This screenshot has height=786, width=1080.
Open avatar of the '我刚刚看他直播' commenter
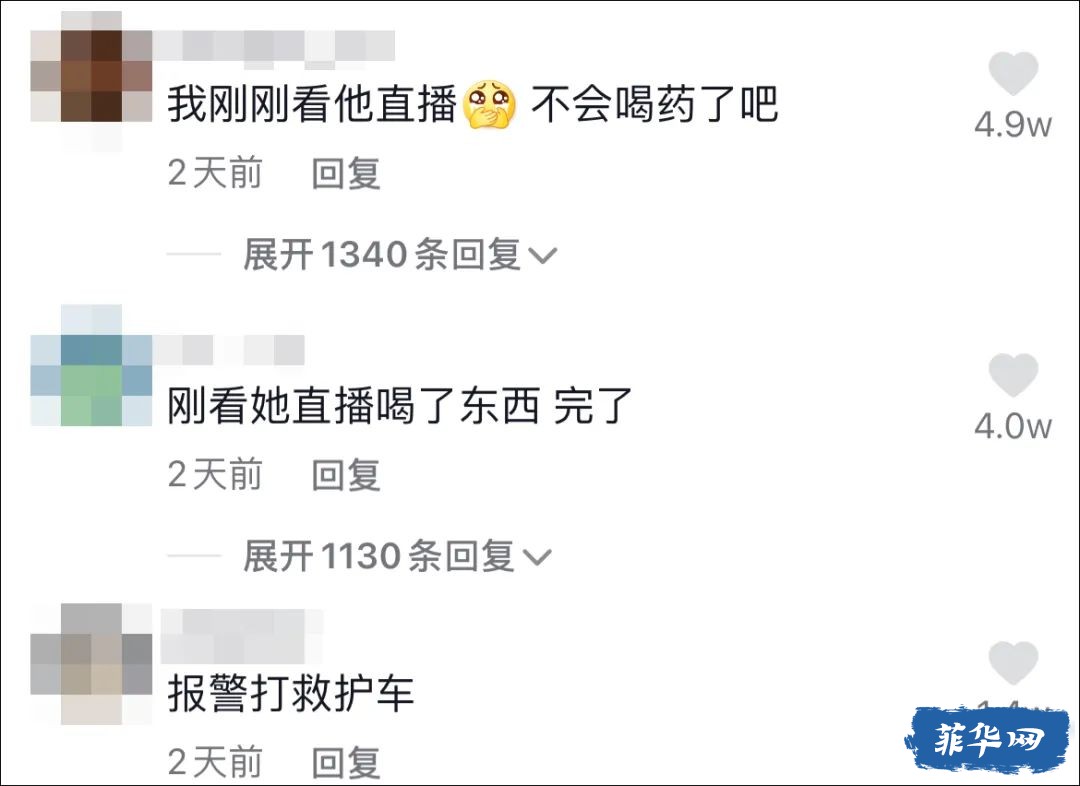pyautogui.click(x=91, y=75)
